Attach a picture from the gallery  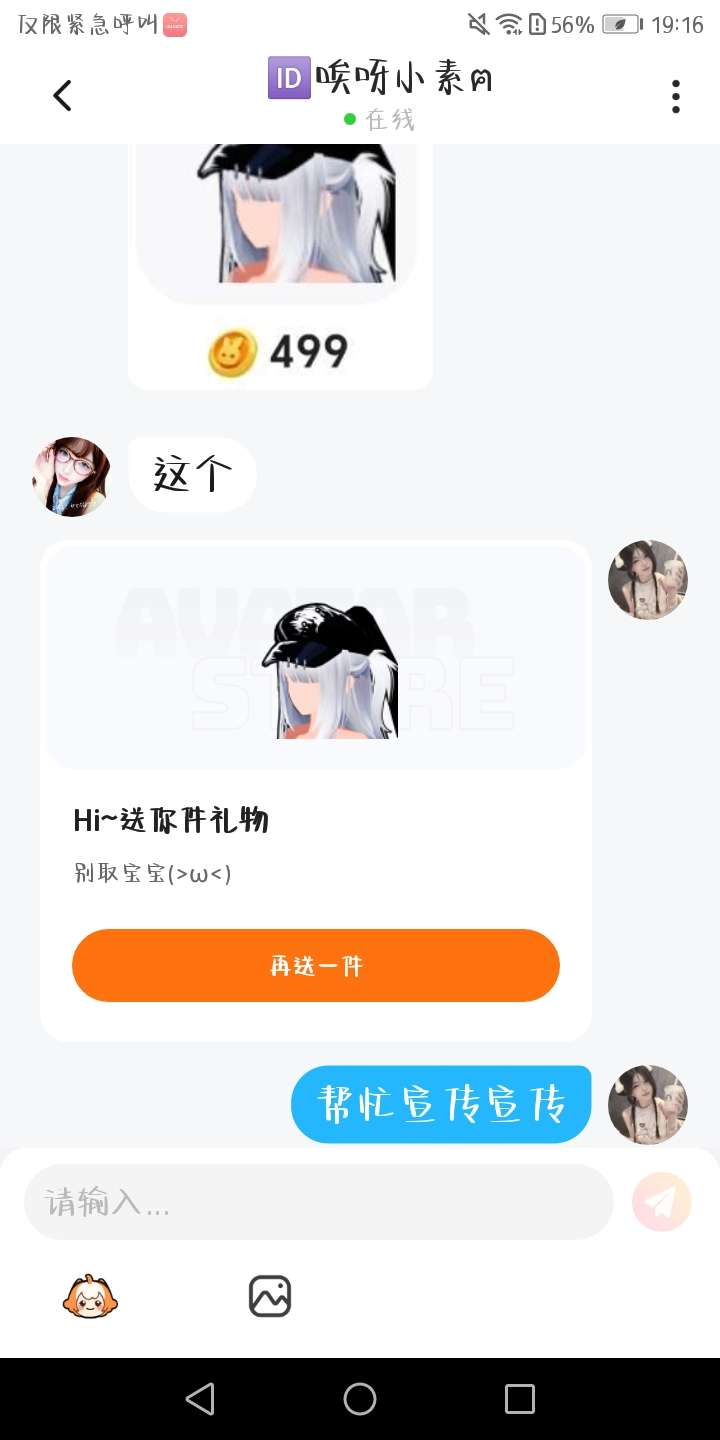pos(269,1297)
